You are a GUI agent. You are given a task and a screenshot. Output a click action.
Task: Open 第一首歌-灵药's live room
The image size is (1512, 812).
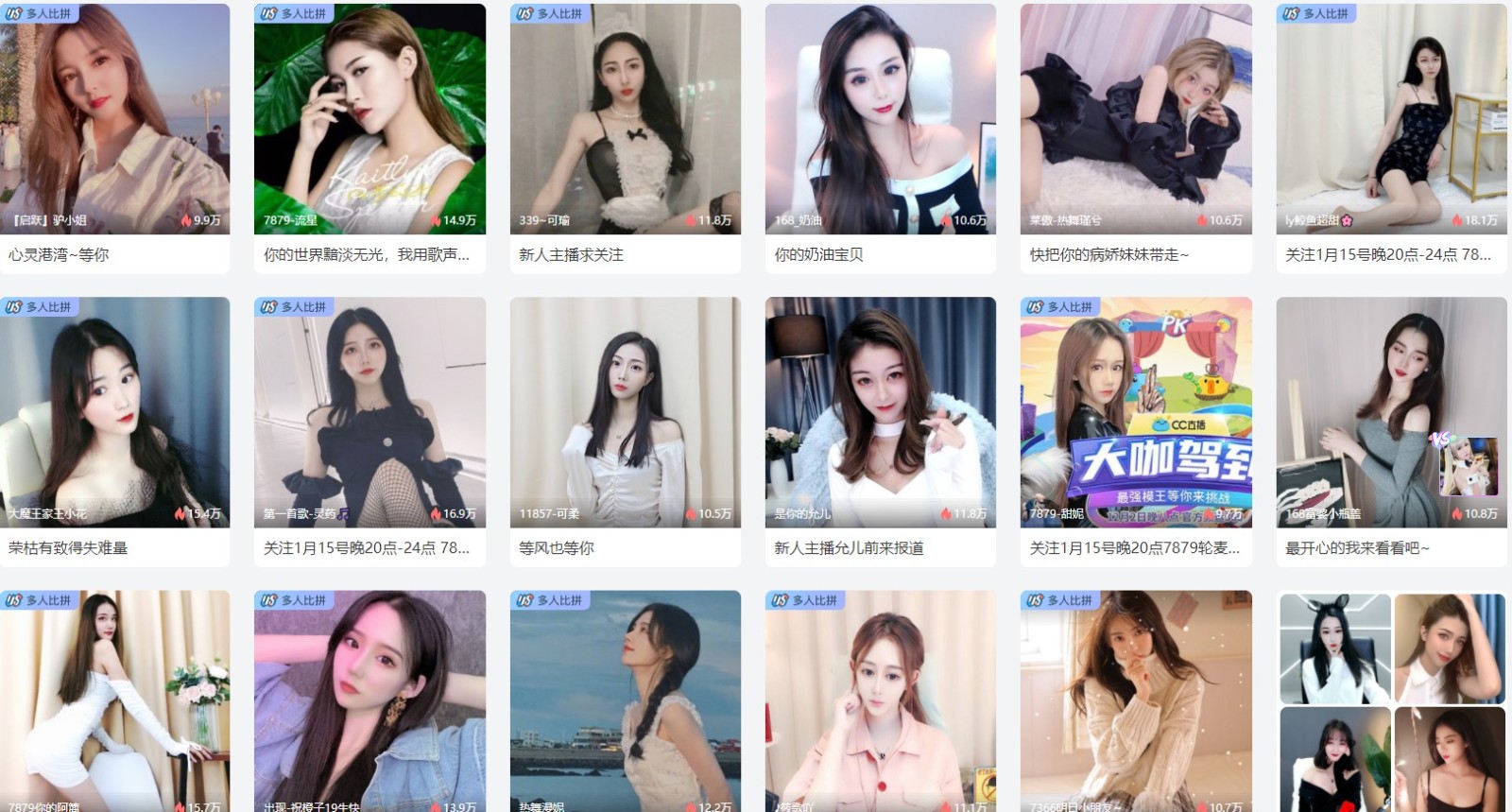point(369,412)
